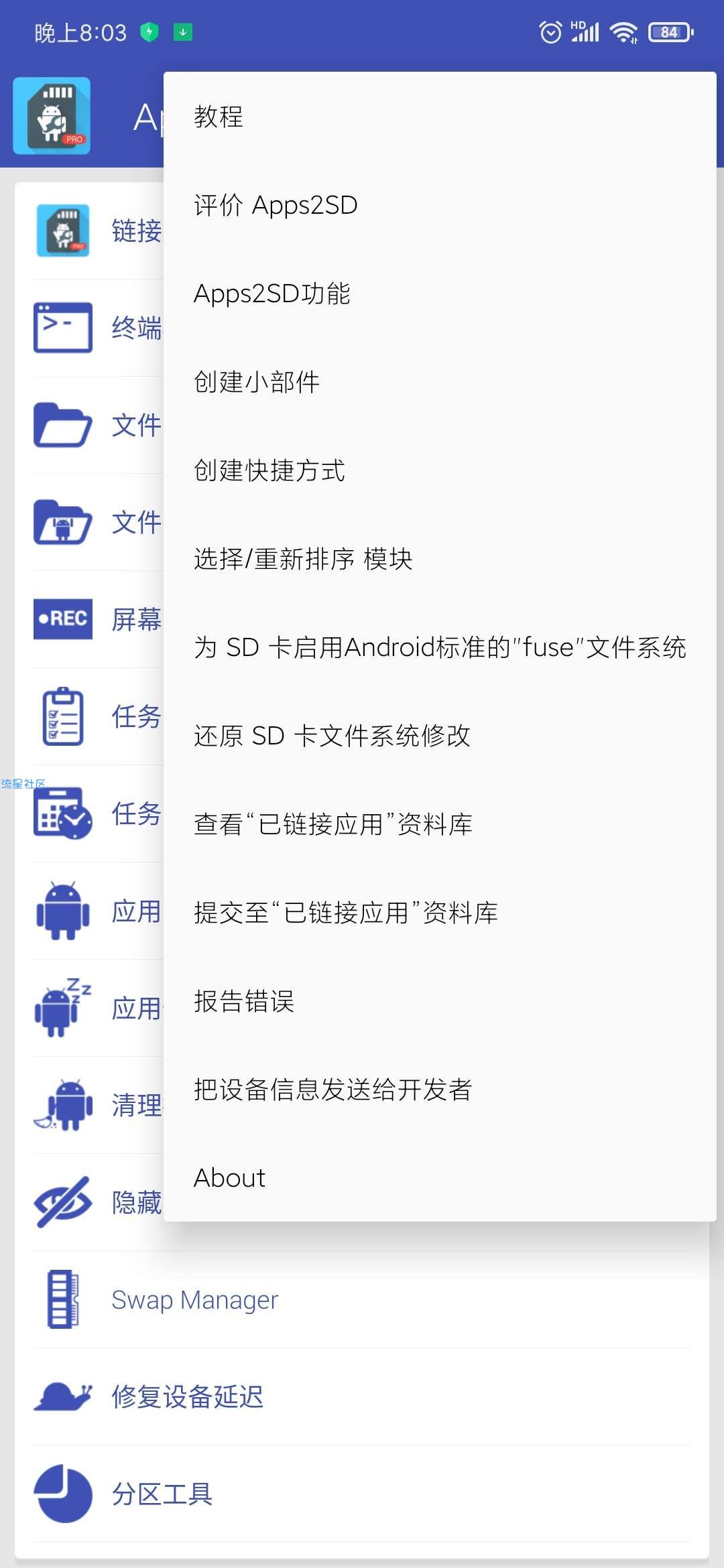Viewport: 724px width, 1568px height.
Task: Select 评价 Apps2SD
Action: pyautogui.click(x=440, y=205)
